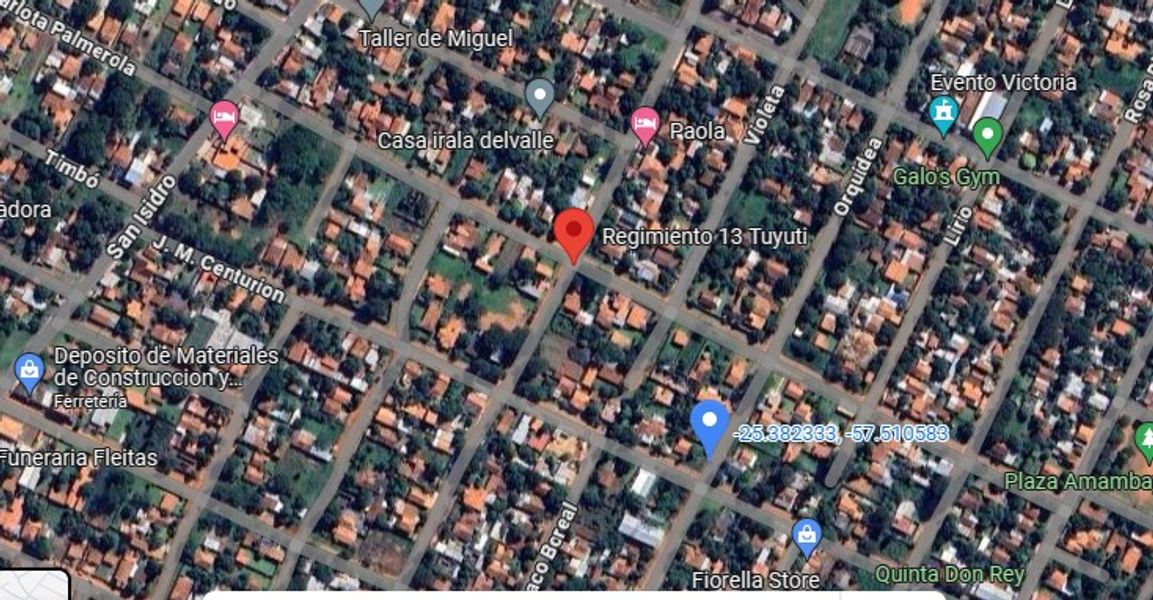Viewport: 1153px width, 600px height.
Task: Open the Fiorella Store shopping marker
Action: coord(806,536)
